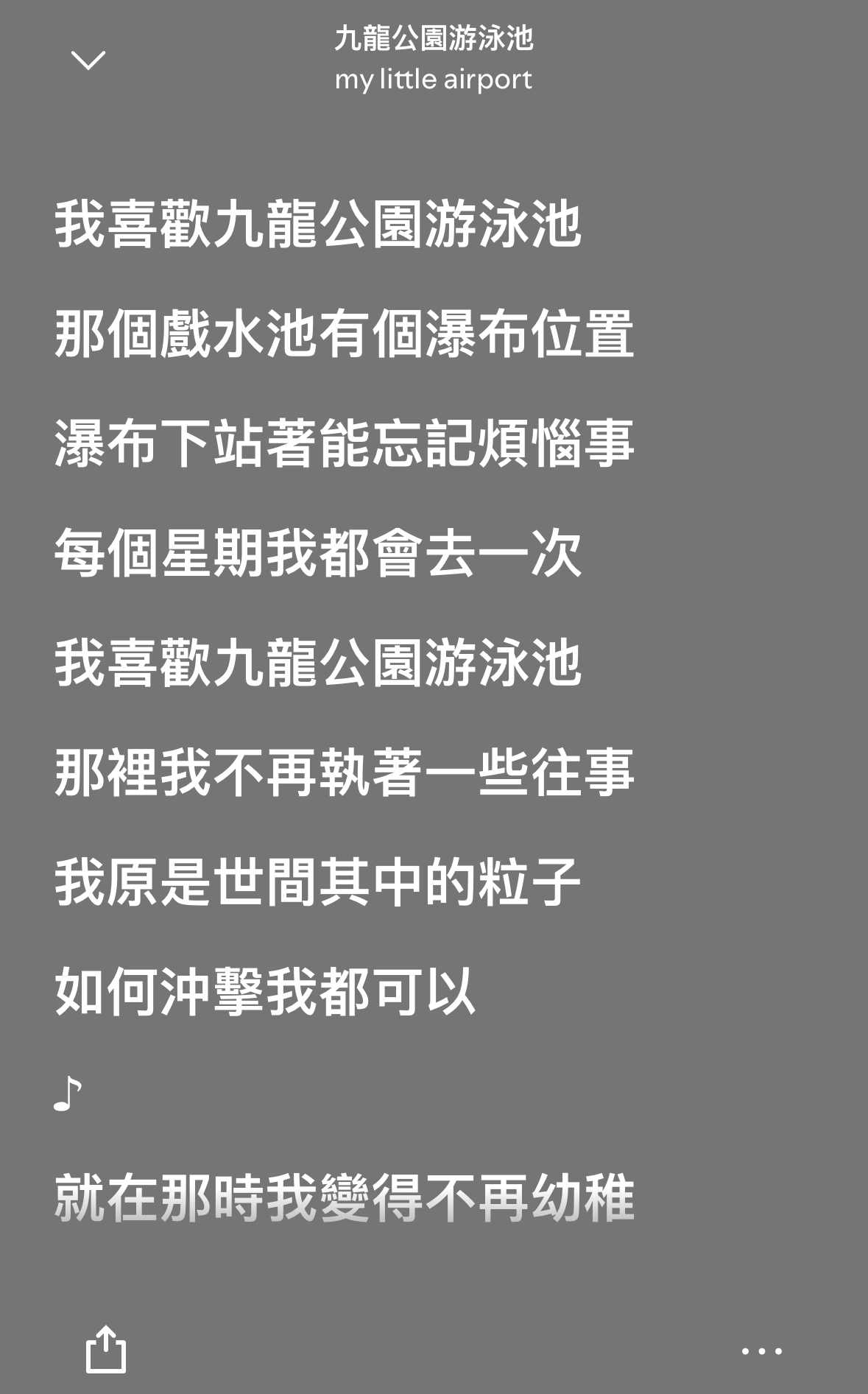The width and height of the screenshot is (868, 1394).
Task: Open the three-dot more options menu
Action: click(x=761, y=1351)
